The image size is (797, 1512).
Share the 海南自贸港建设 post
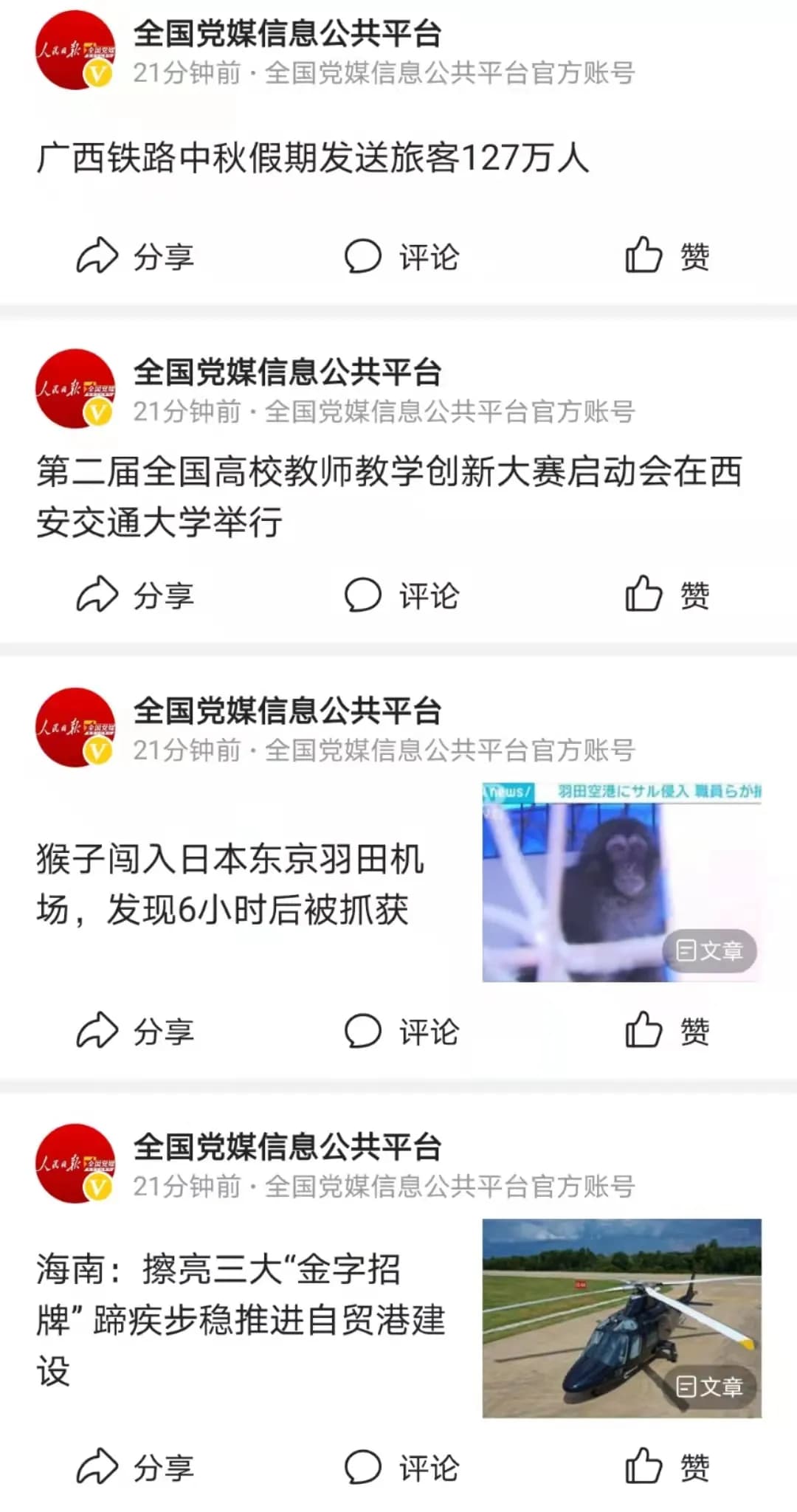[135, 1466]
